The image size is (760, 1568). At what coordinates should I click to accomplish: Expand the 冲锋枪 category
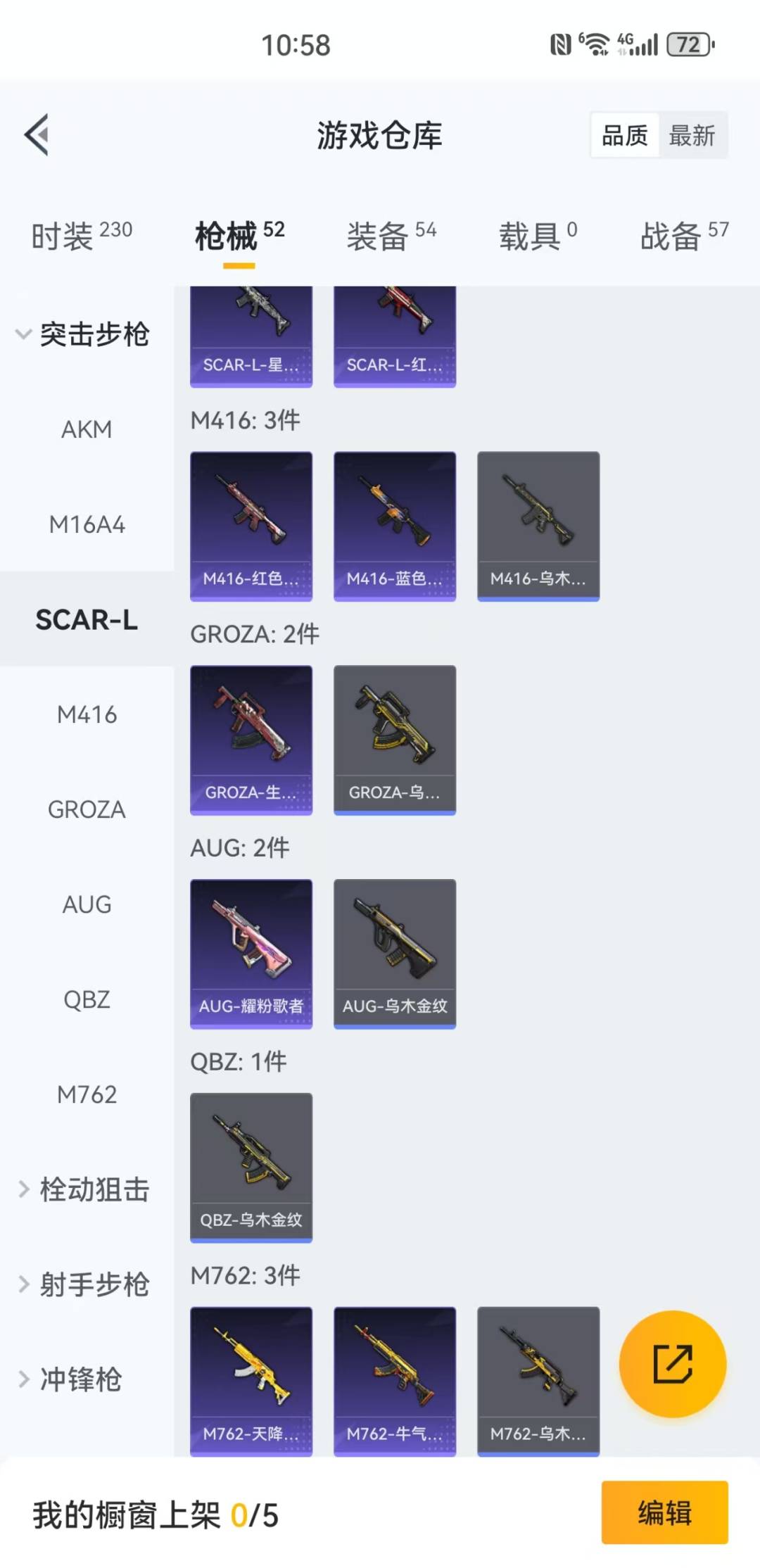click(70, 1379)
